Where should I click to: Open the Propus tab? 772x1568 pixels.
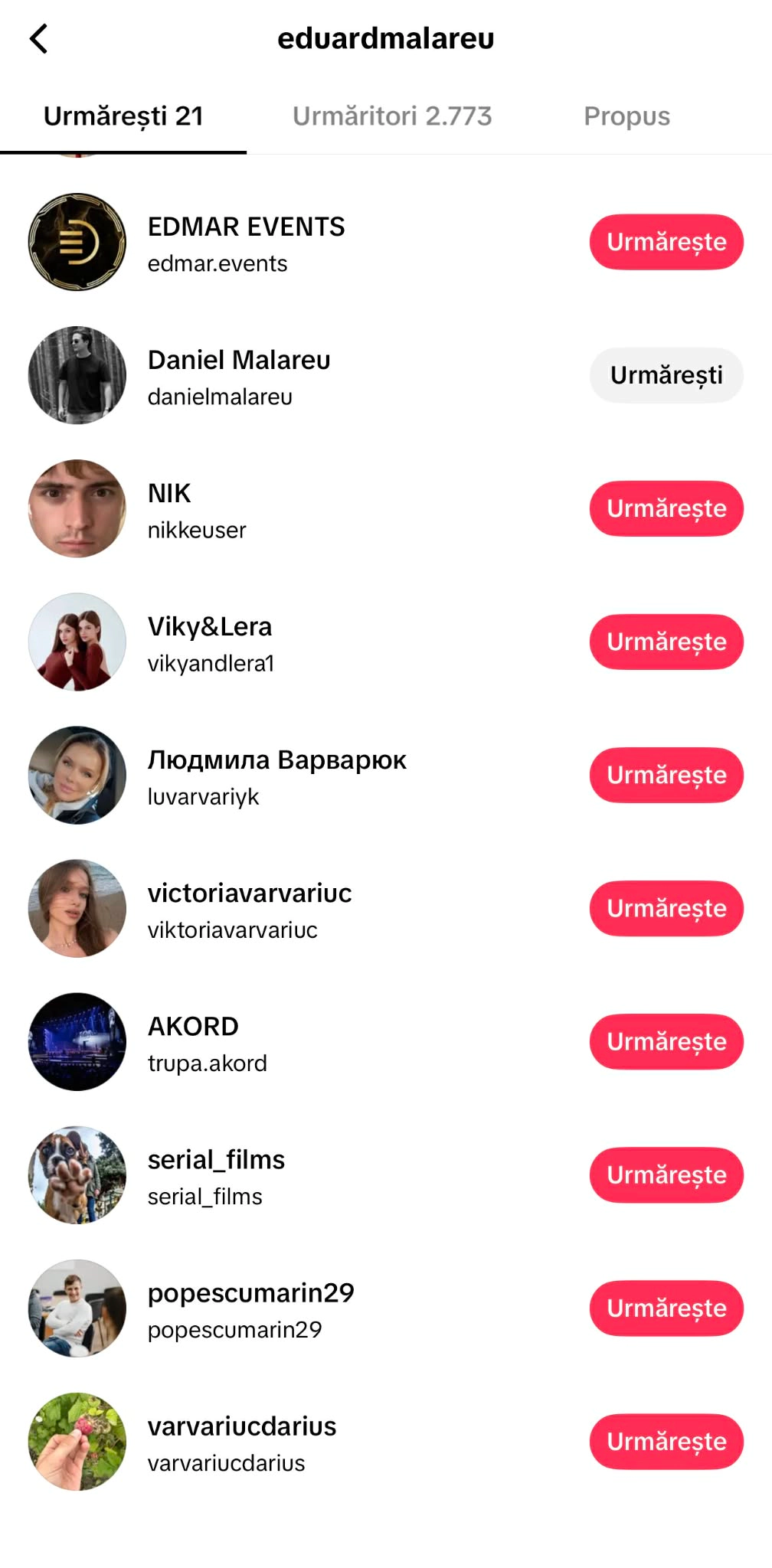626,116
